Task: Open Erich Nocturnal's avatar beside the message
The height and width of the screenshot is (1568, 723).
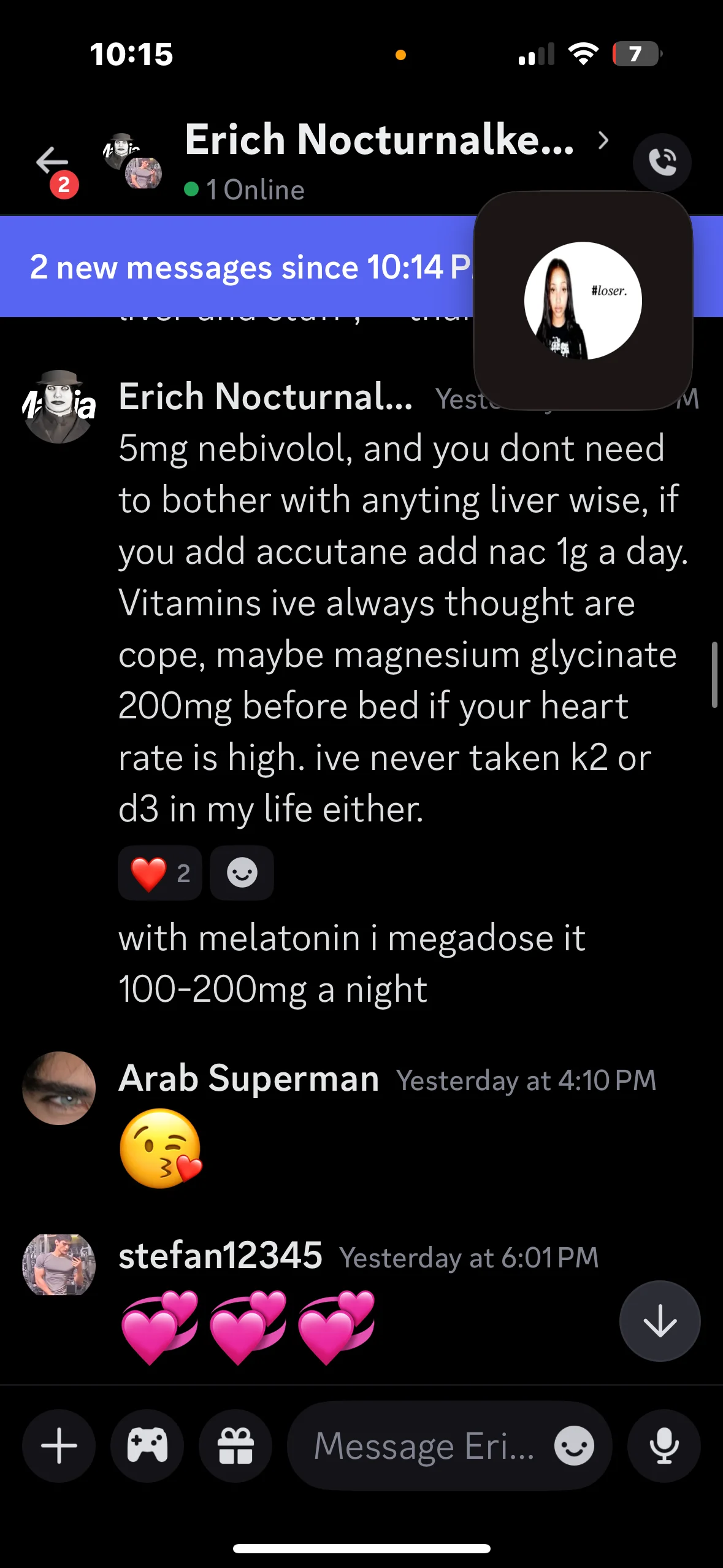Action: point(59,406)
